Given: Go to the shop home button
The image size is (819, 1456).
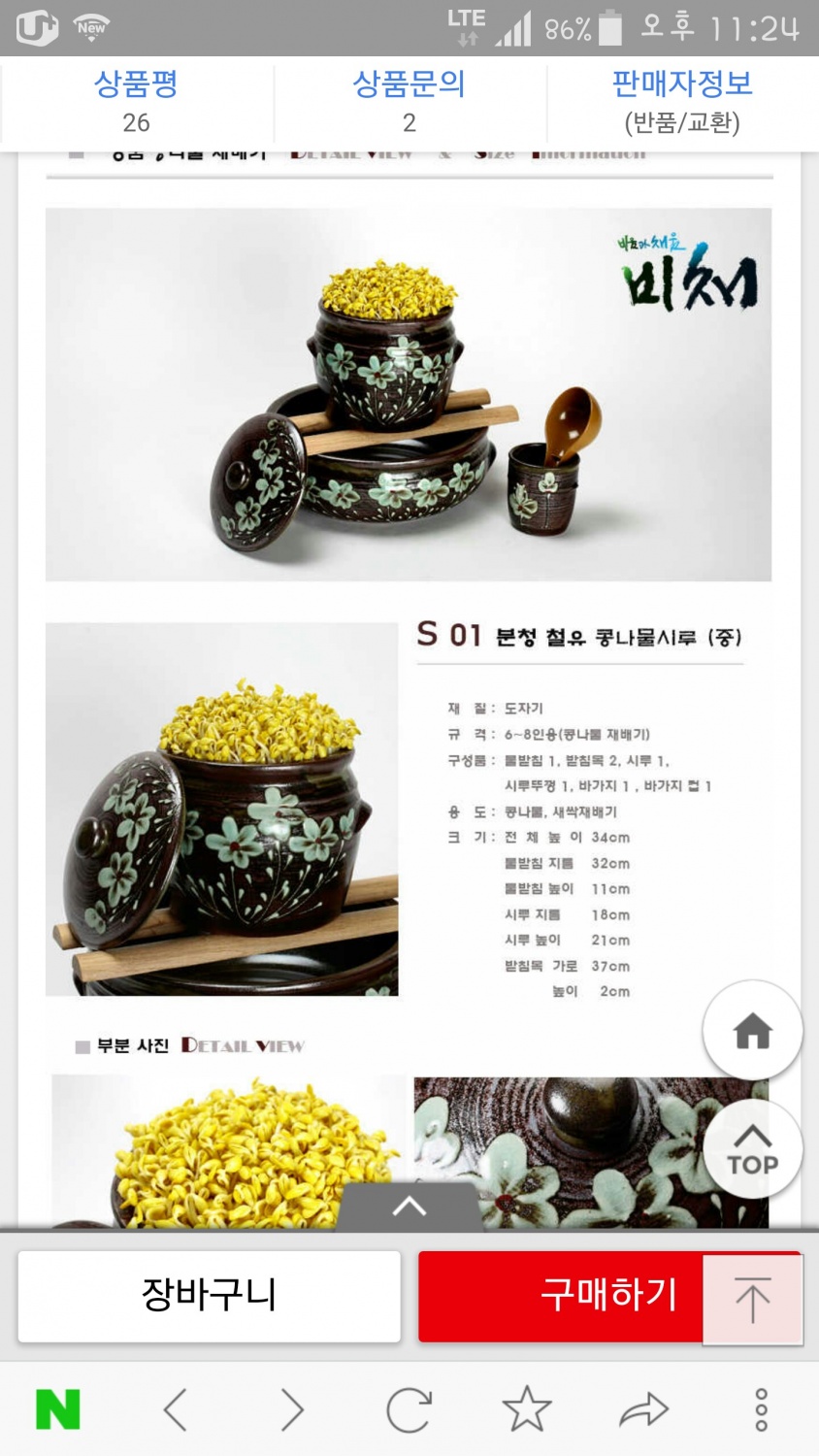Looking at the screenshot, I should (x=752, y=1031).
